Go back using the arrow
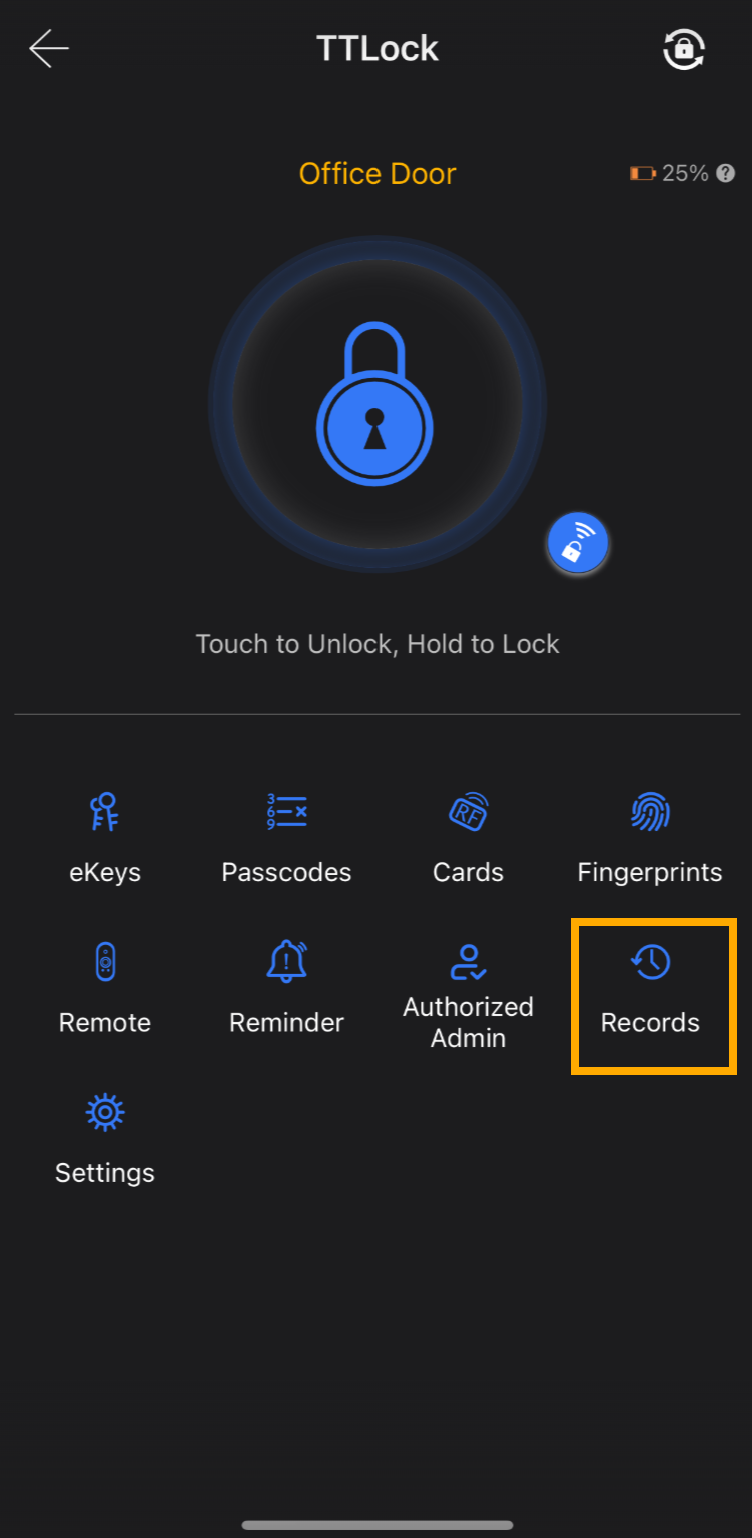The width and height of the screenshot is (752, 1538). point(49,49)
